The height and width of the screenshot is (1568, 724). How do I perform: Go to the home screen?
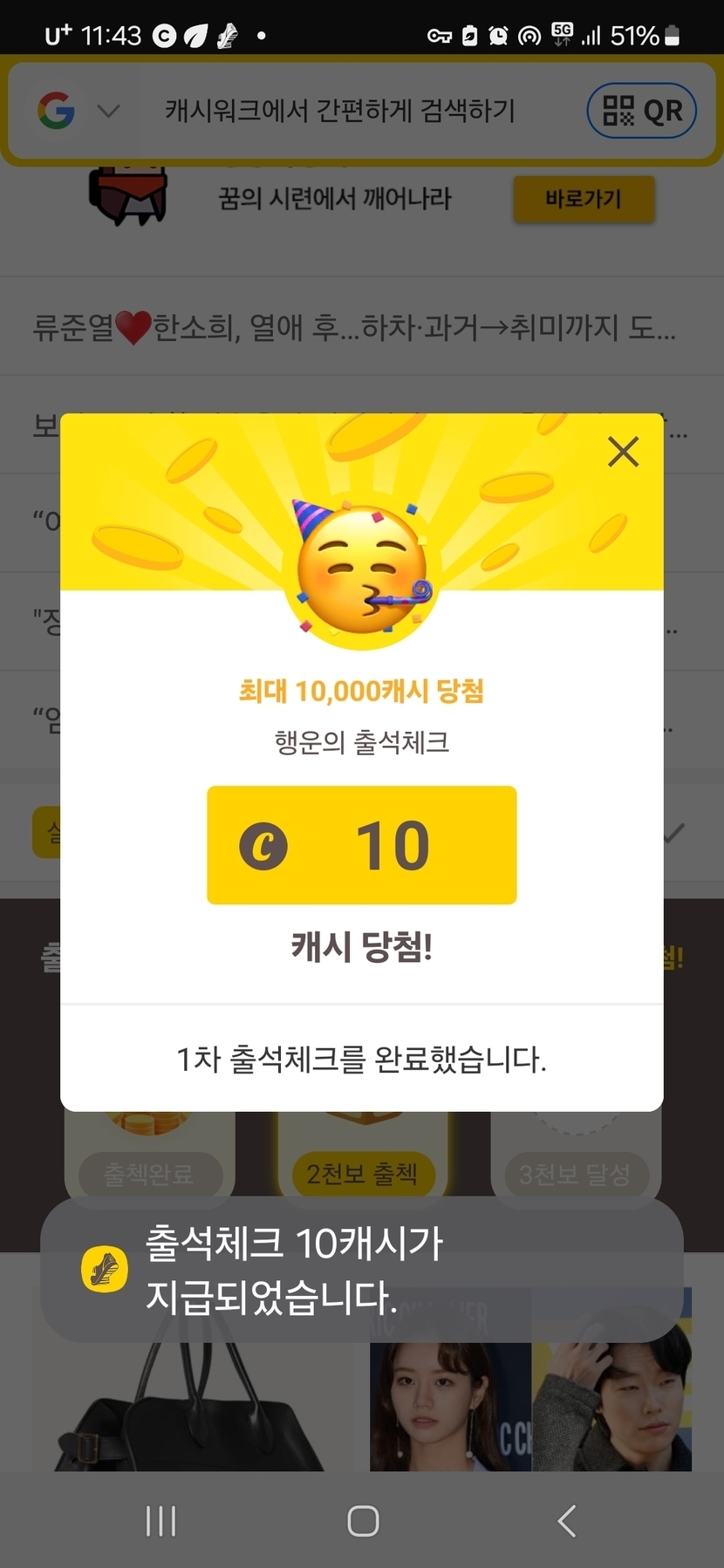363,1521
